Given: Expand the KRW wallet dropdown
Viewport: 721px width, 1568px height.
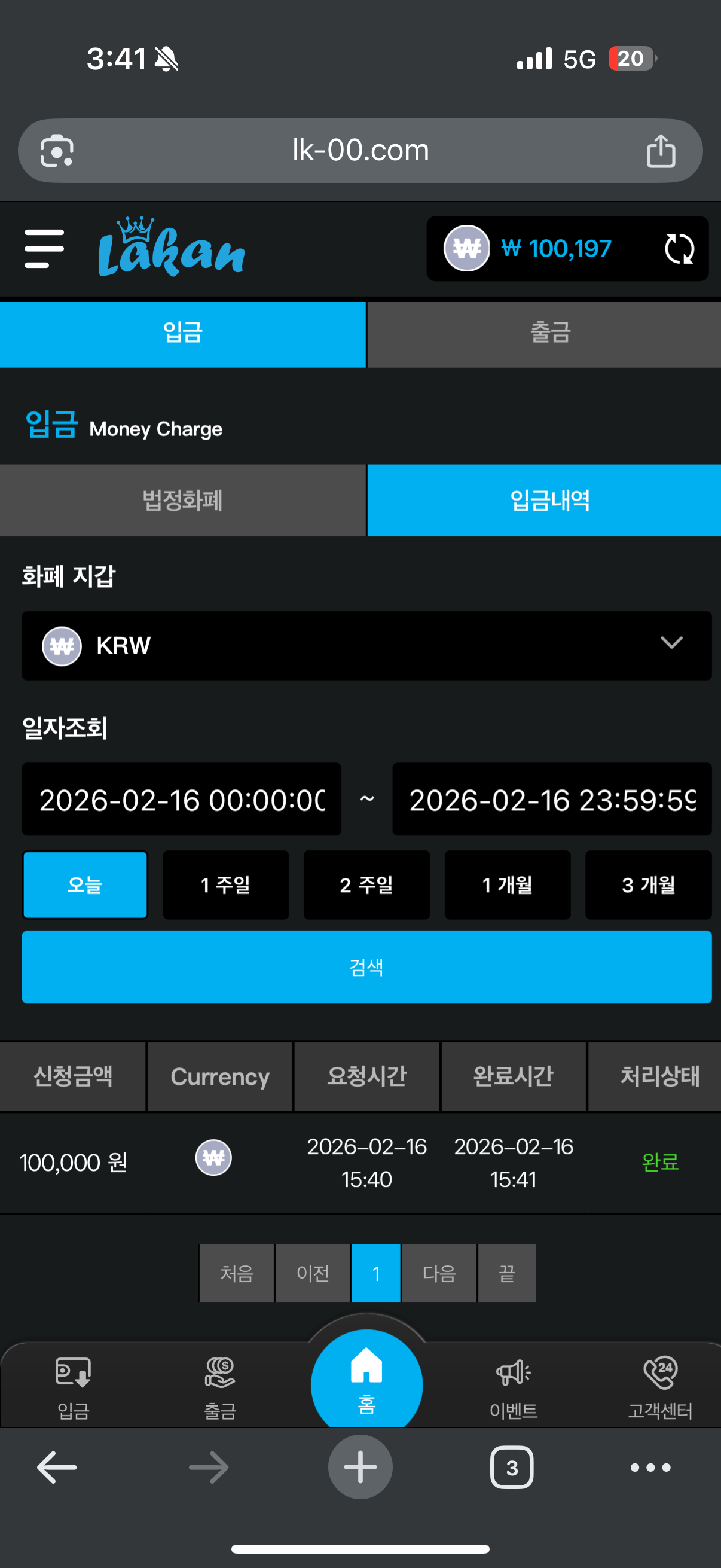Looking at the screenshot, I should [366, 645].
